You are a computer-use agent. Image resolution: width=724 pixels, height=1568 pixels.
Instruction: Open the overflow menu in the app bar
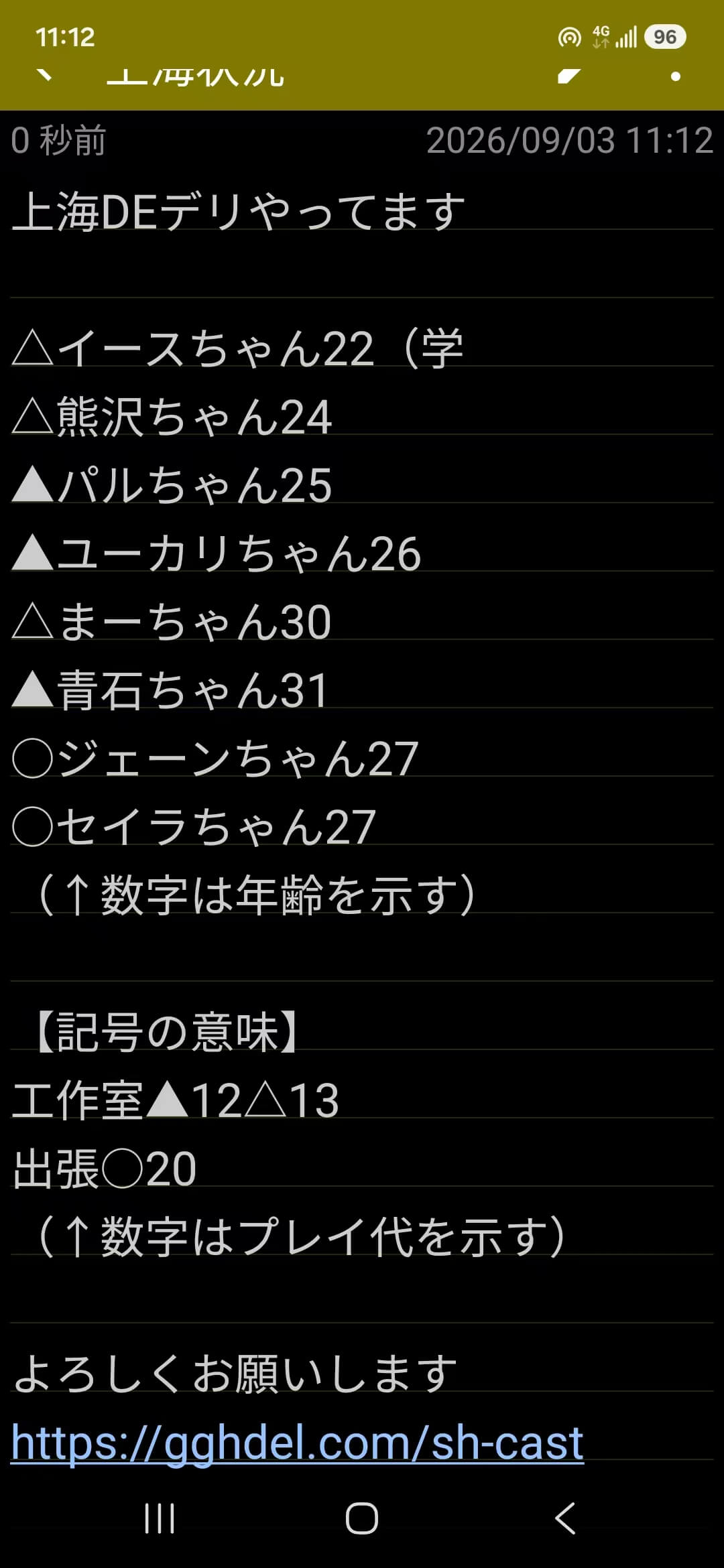(676, 76)
